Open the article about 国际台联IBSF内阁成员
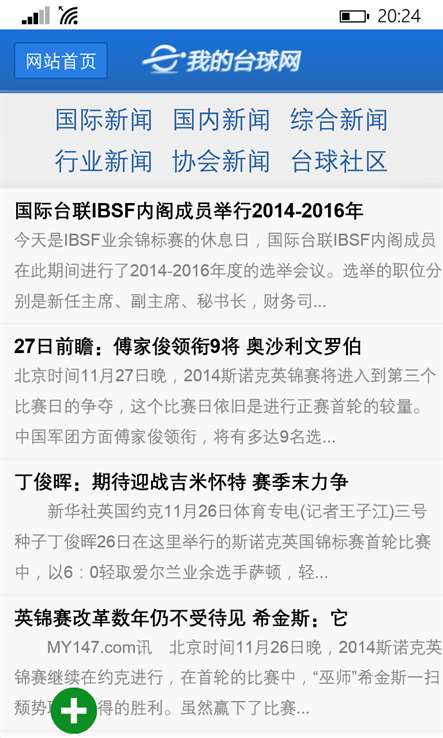Screen dimensions: 443x738 tap(221, 257)
